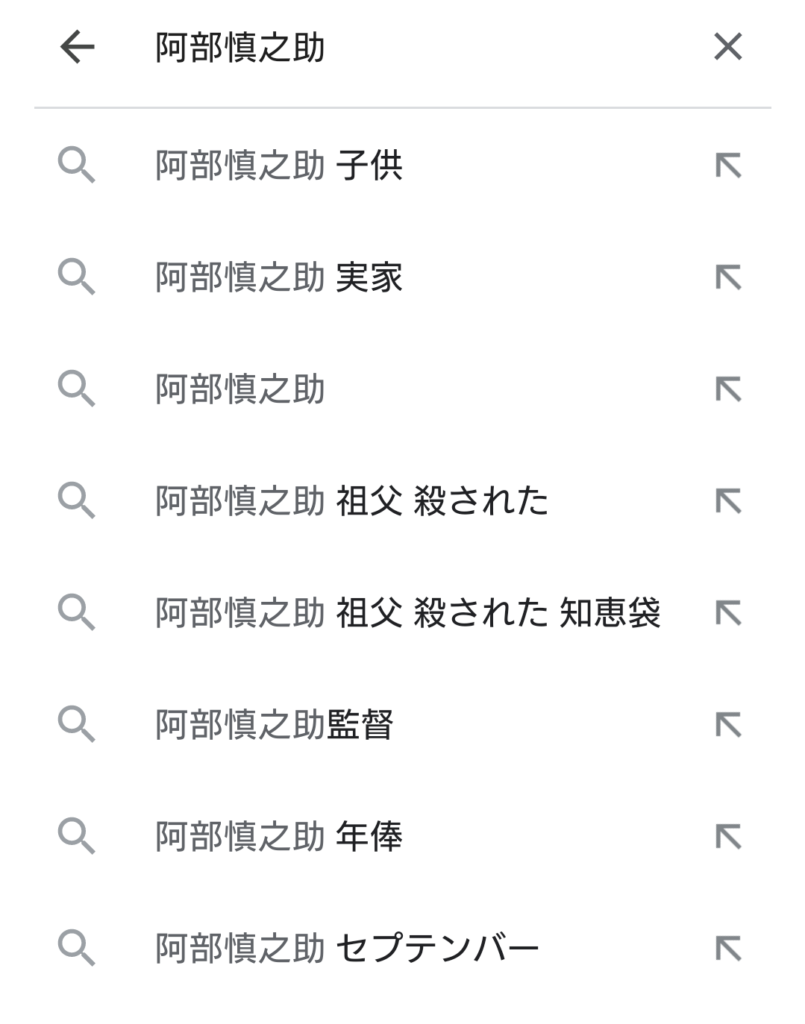Tap insert arrow for 阿部慎之助 祖父 殺された
Viewport: 805px width, 1024px height.
pos(729,502)
